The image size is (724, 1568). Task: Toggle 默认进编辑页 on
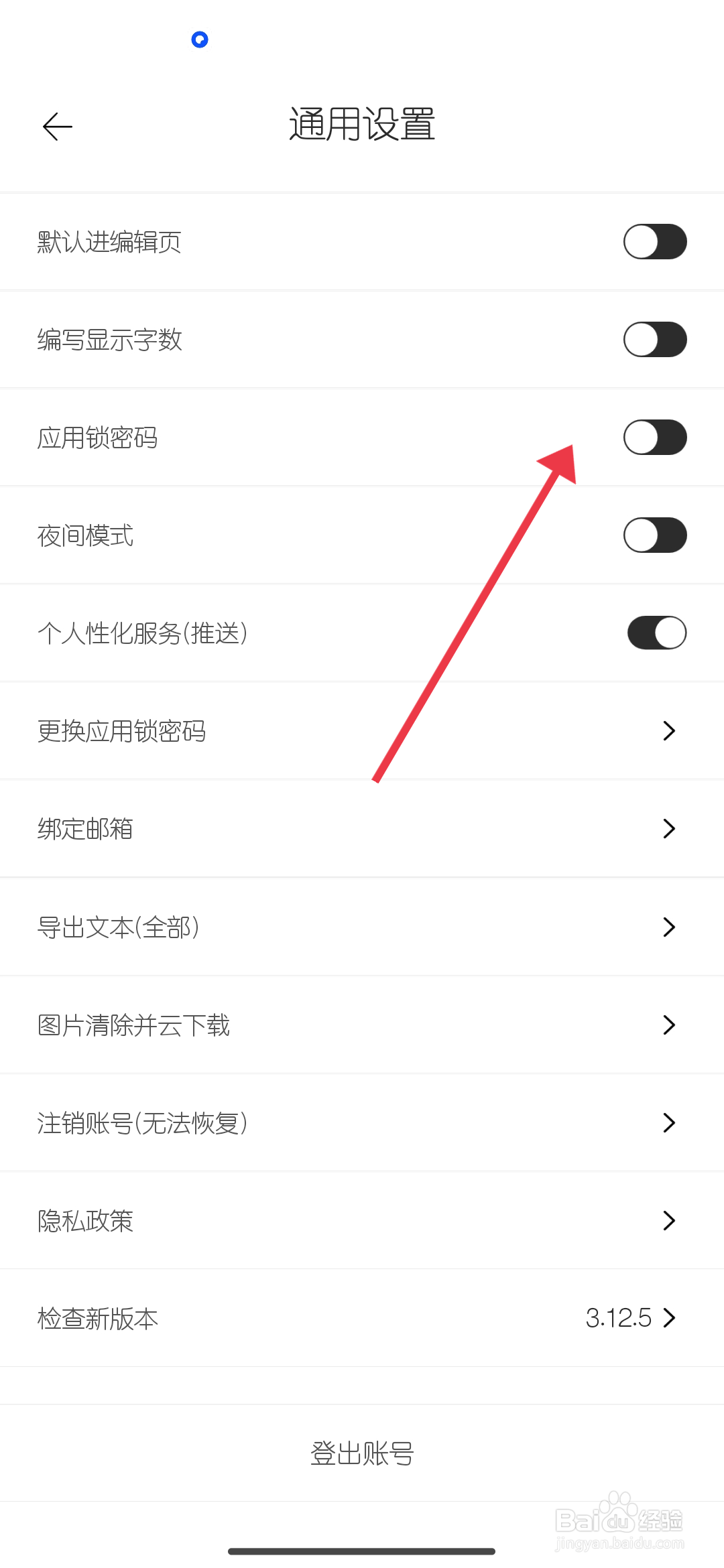pos(655,241)
